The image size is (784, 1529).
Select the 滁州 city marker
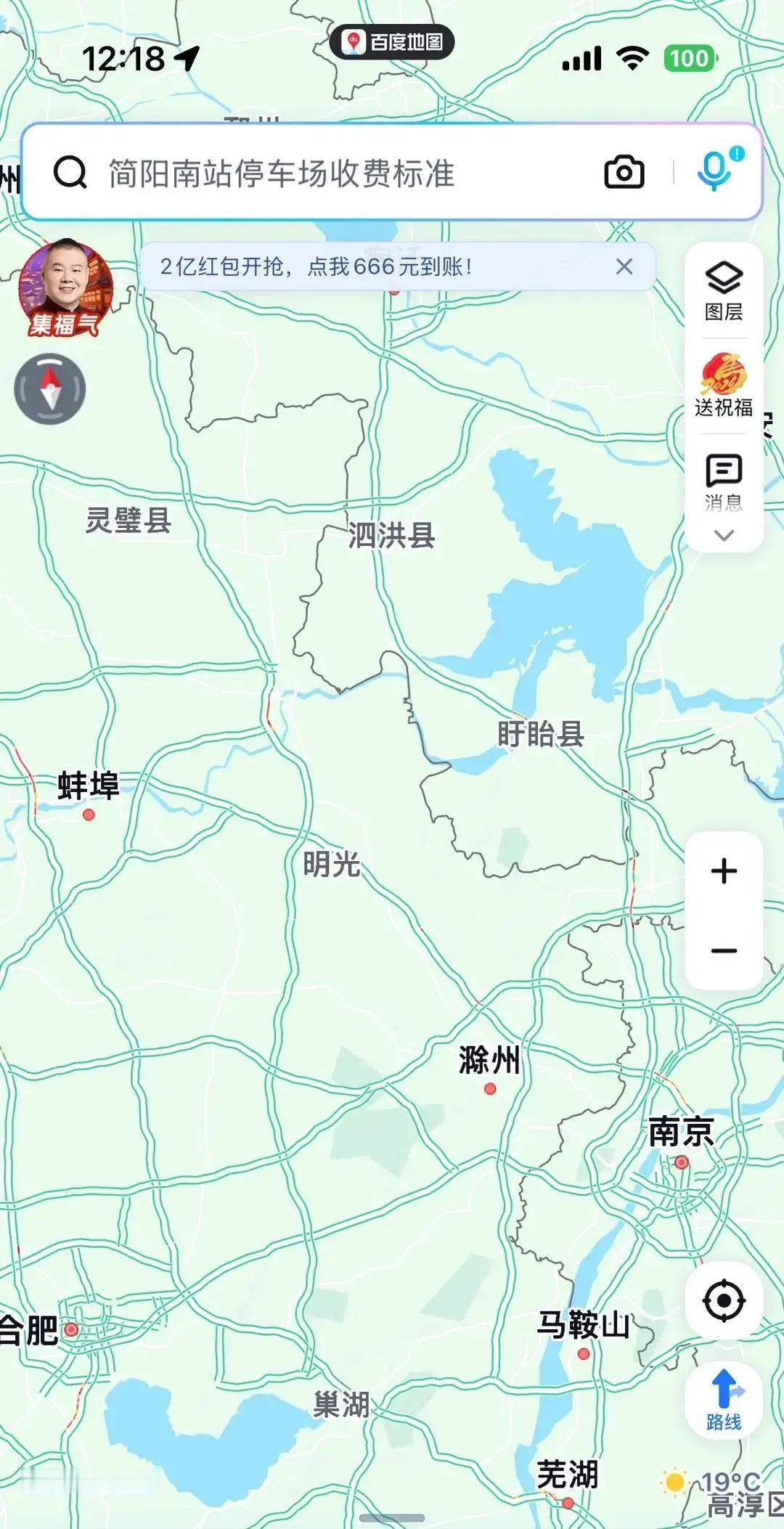click(x=490, y=1087)
